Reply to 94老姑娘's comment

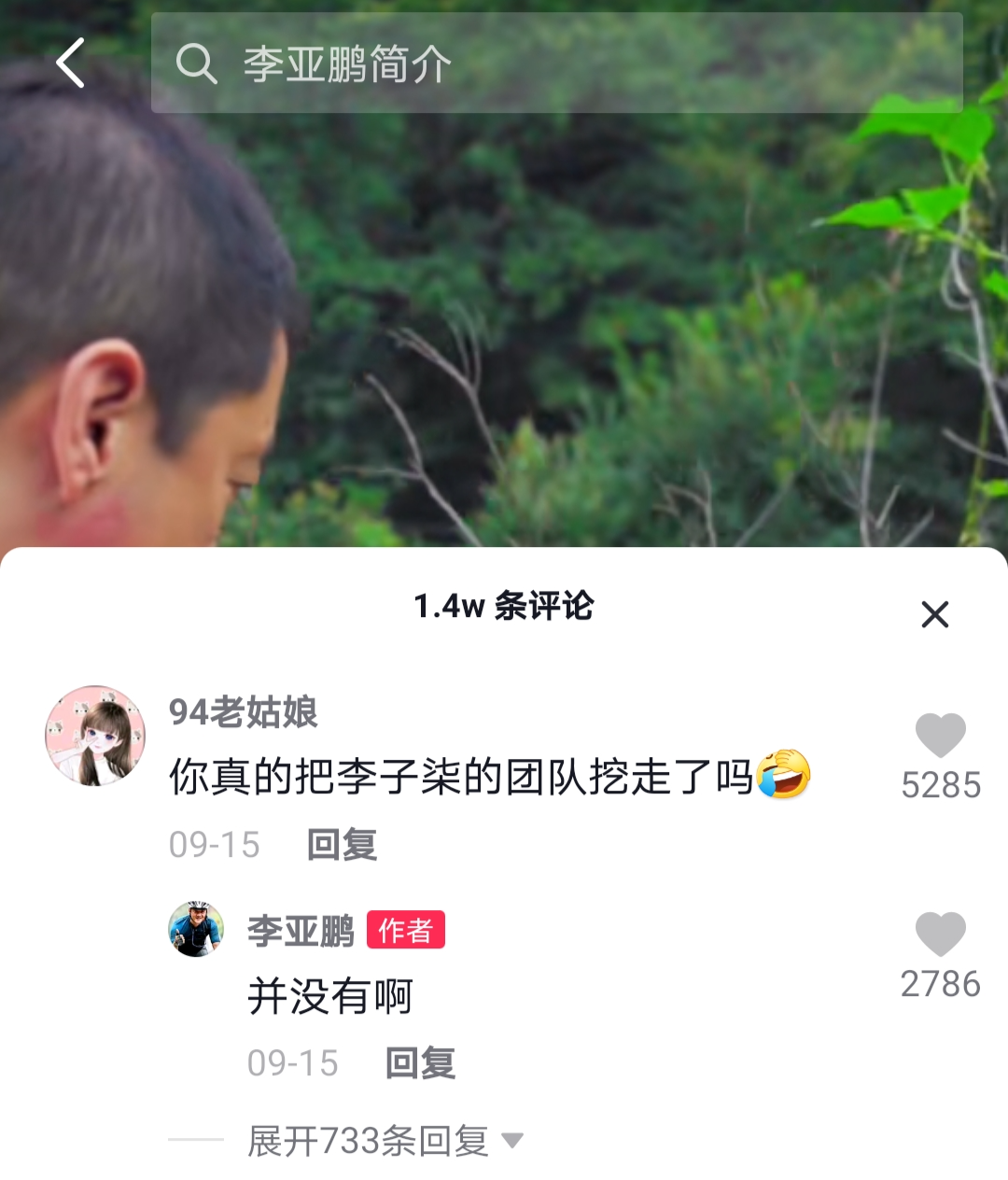[x=342, y=845]
